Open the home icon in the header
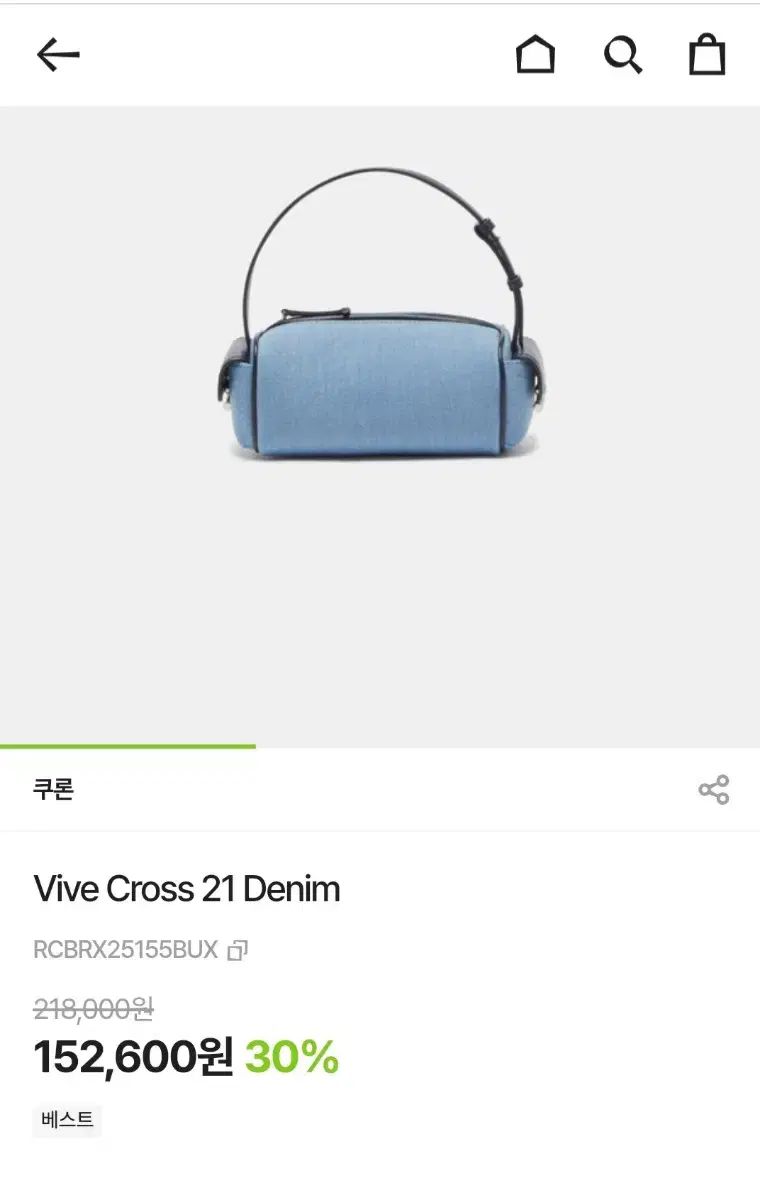 535,55
